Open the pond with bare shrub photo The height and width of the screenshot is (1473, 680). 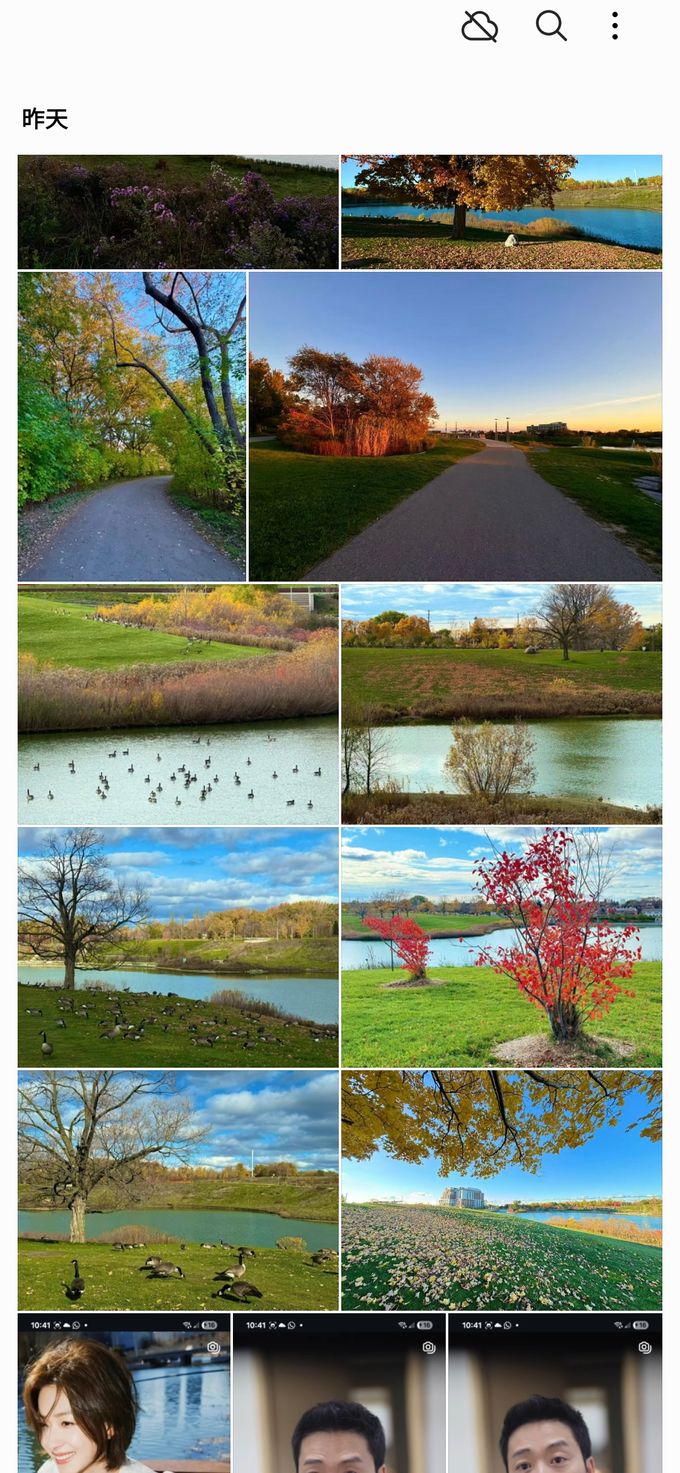tap(501, 705)
